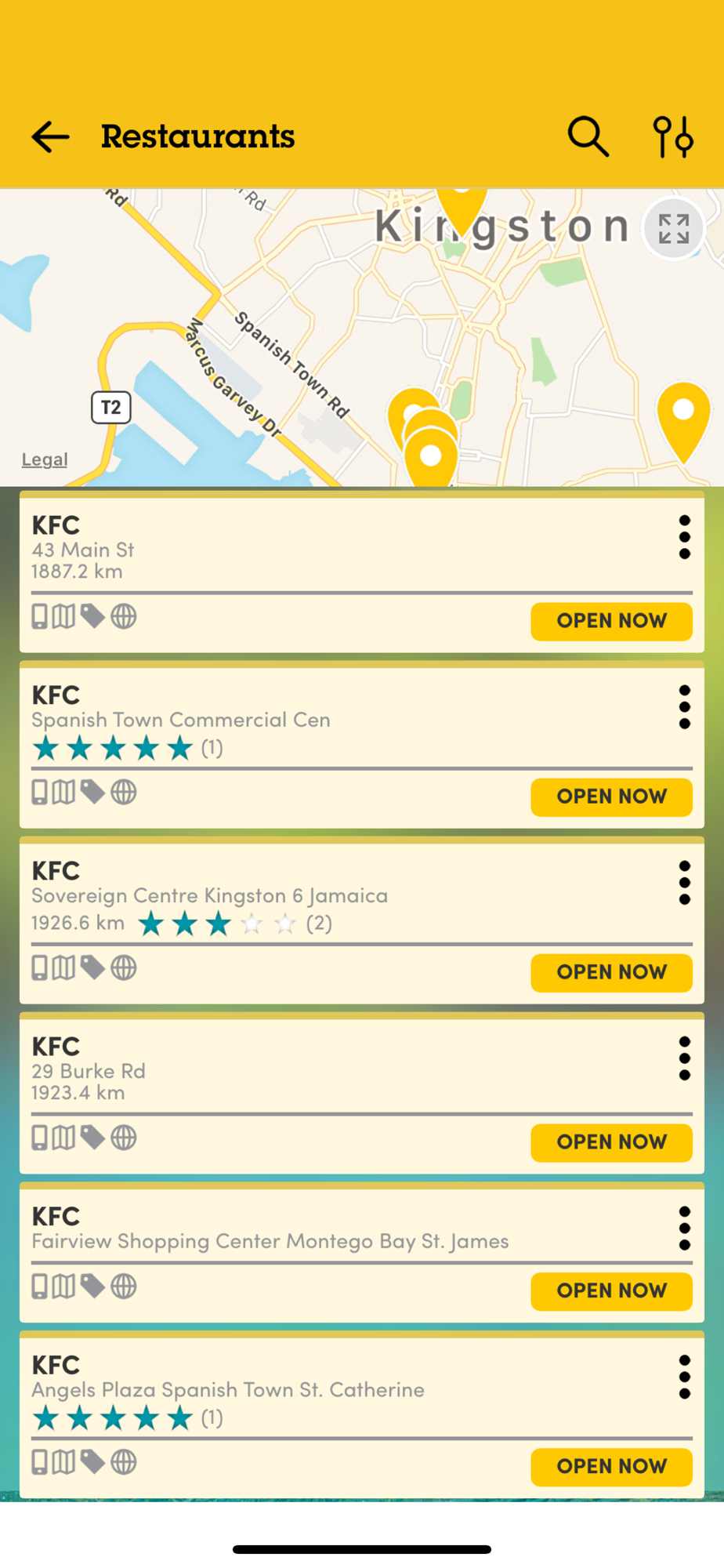
Task: Tap OPEN NOW for KFC Angels Plaza
Action: (611, 1466)
